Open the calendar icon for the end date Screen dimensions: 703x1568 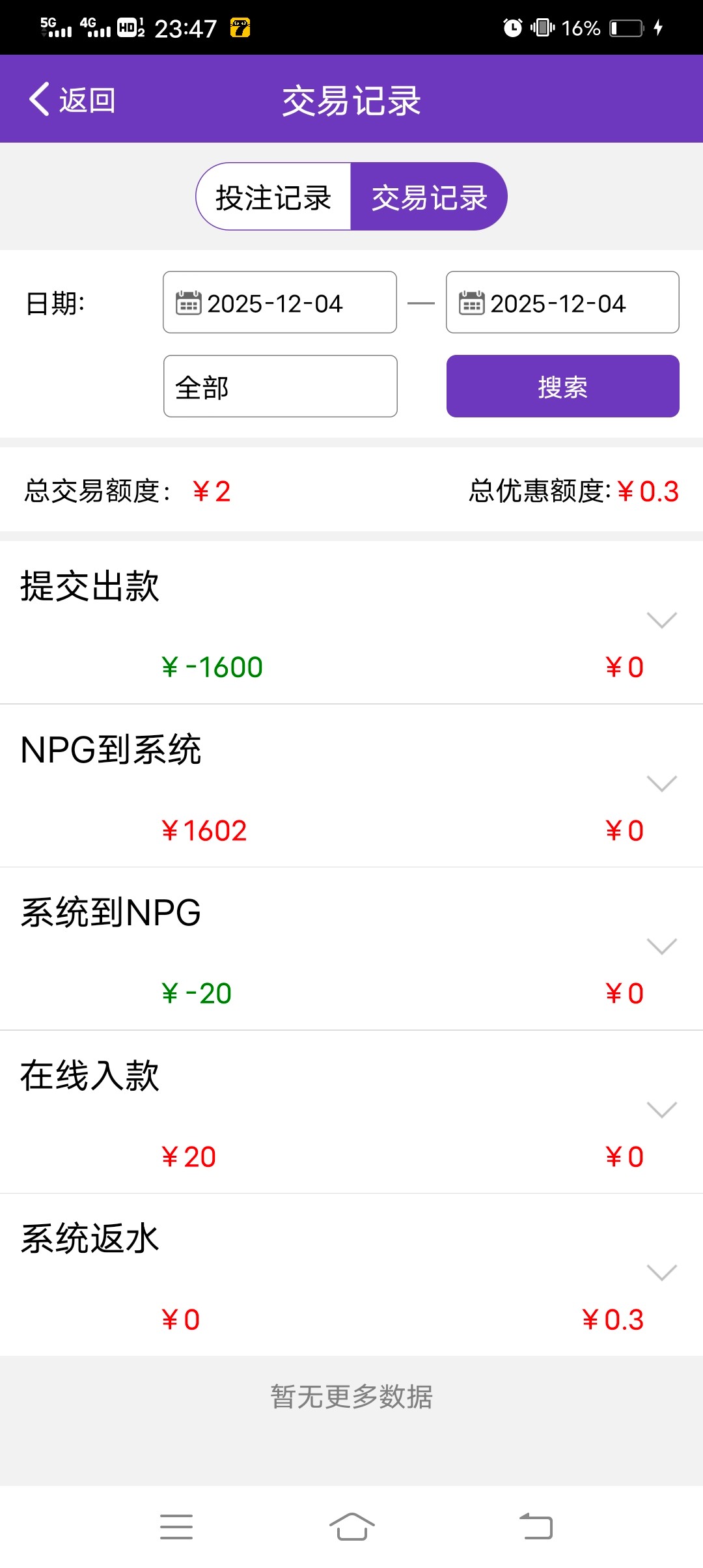[x=471, y=302]
